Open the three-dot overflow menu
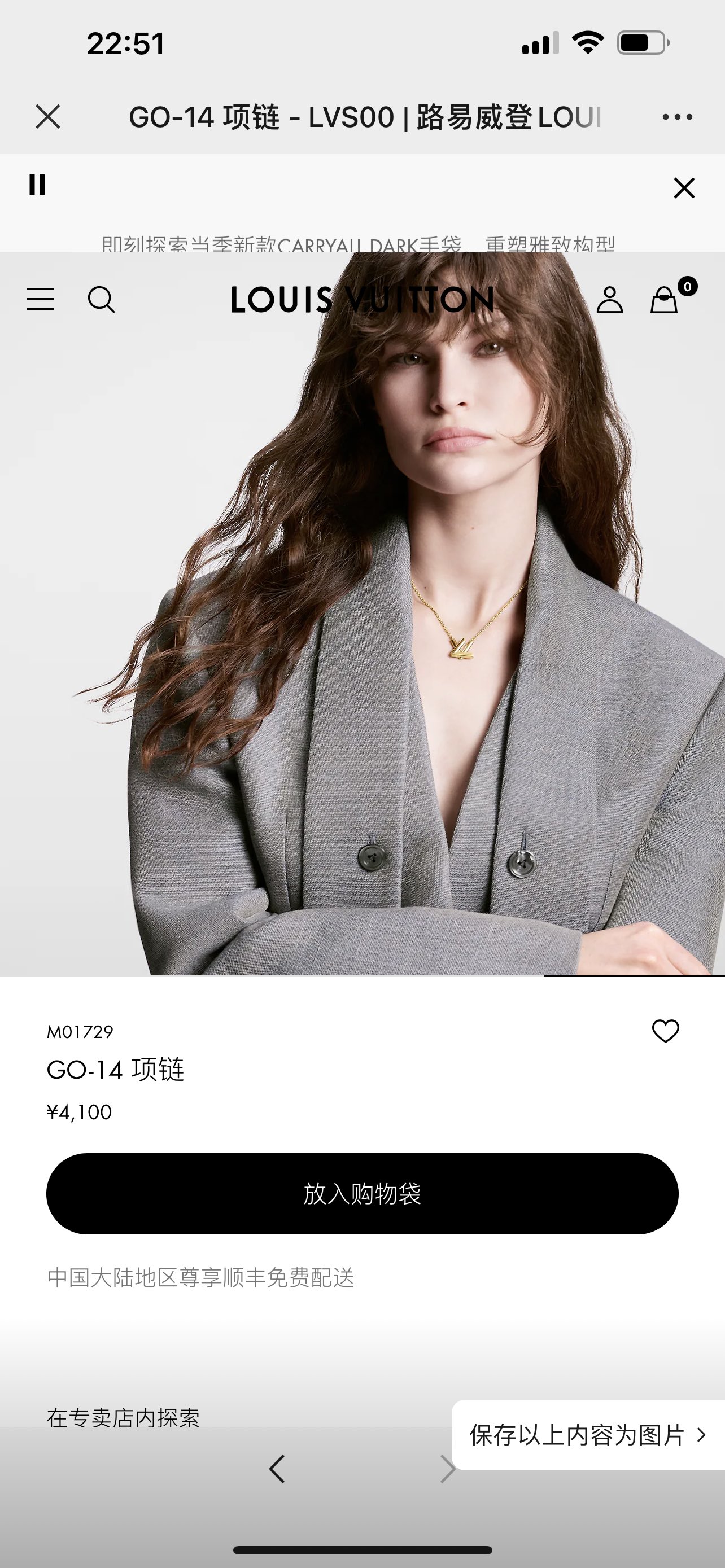Viewport: 725px width, 1568px height. pyautogui.click(x=677, y=116)
